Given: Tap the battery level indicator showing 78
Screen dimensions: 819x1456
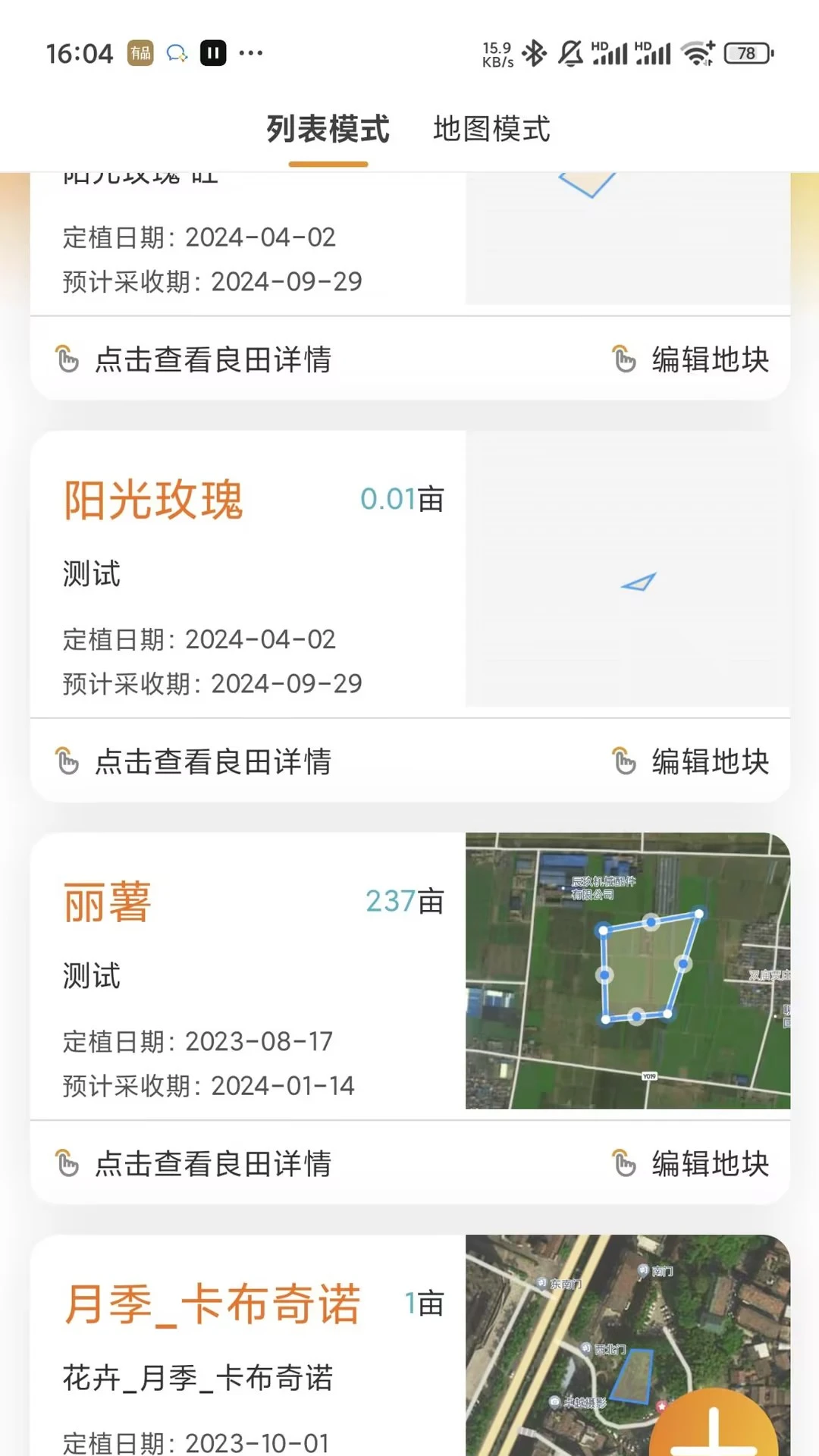Looking at the screenshot, I should click(x=745, y=52).
